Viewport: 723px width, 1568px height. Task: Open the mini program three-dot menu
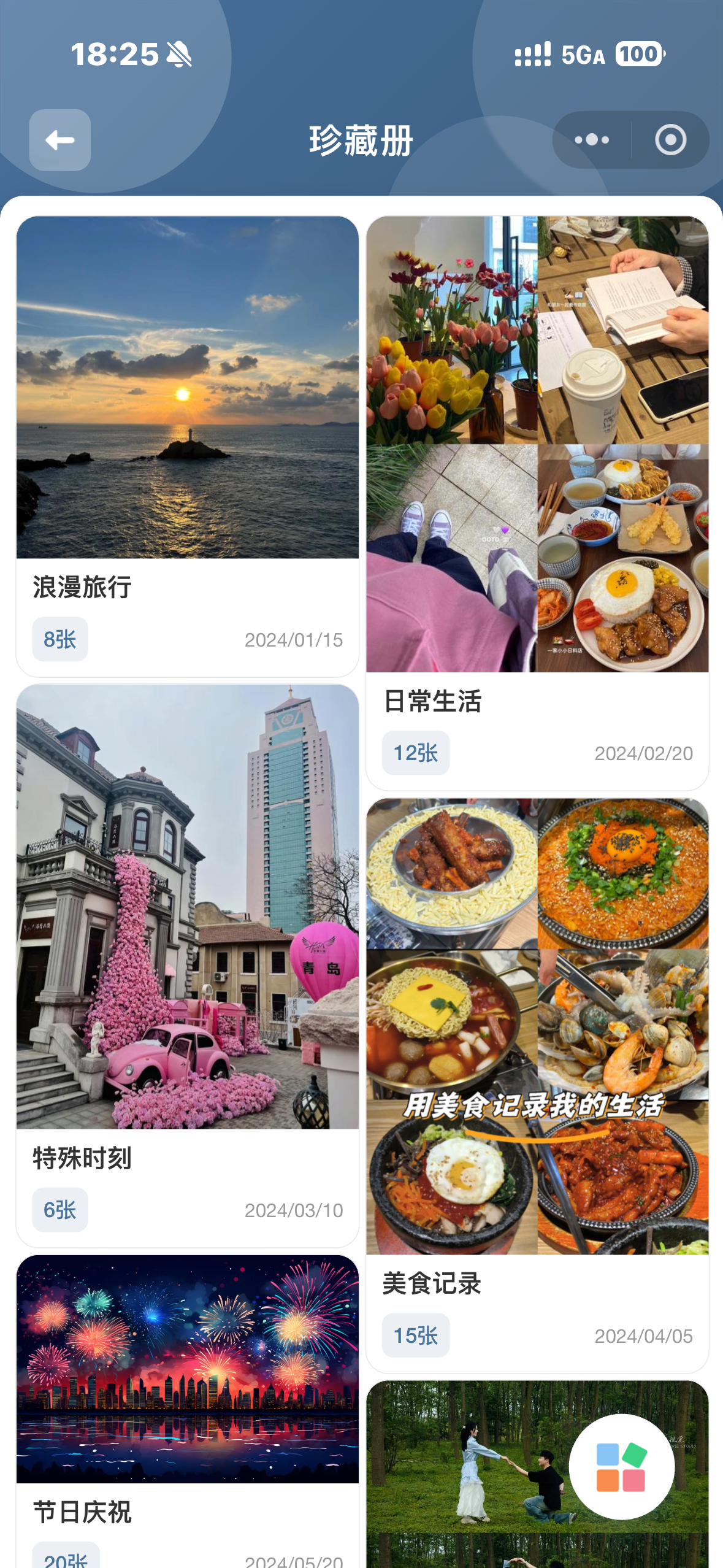point(592,140)
